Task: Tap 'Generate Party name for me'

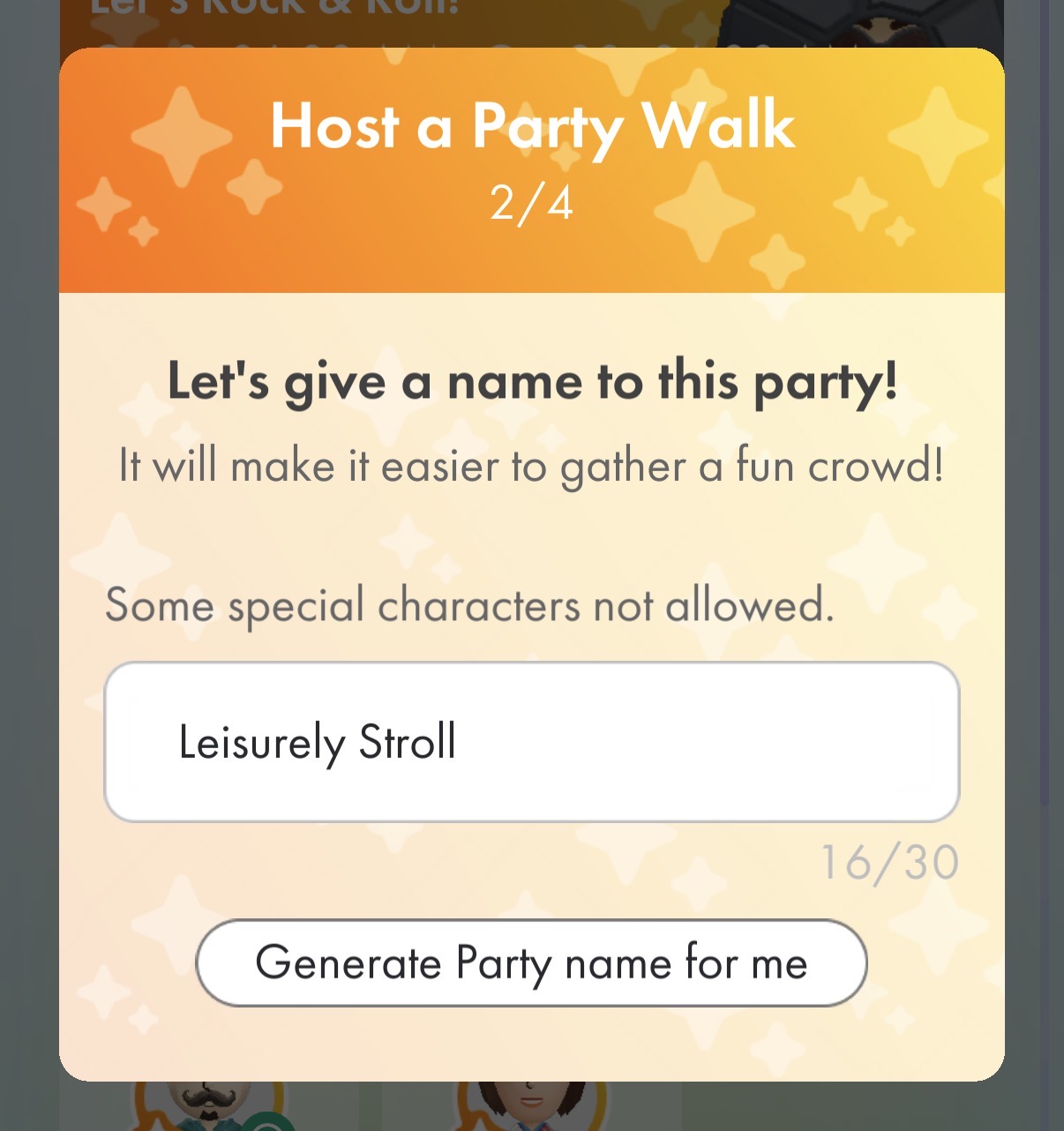Action: pos(531,962)
